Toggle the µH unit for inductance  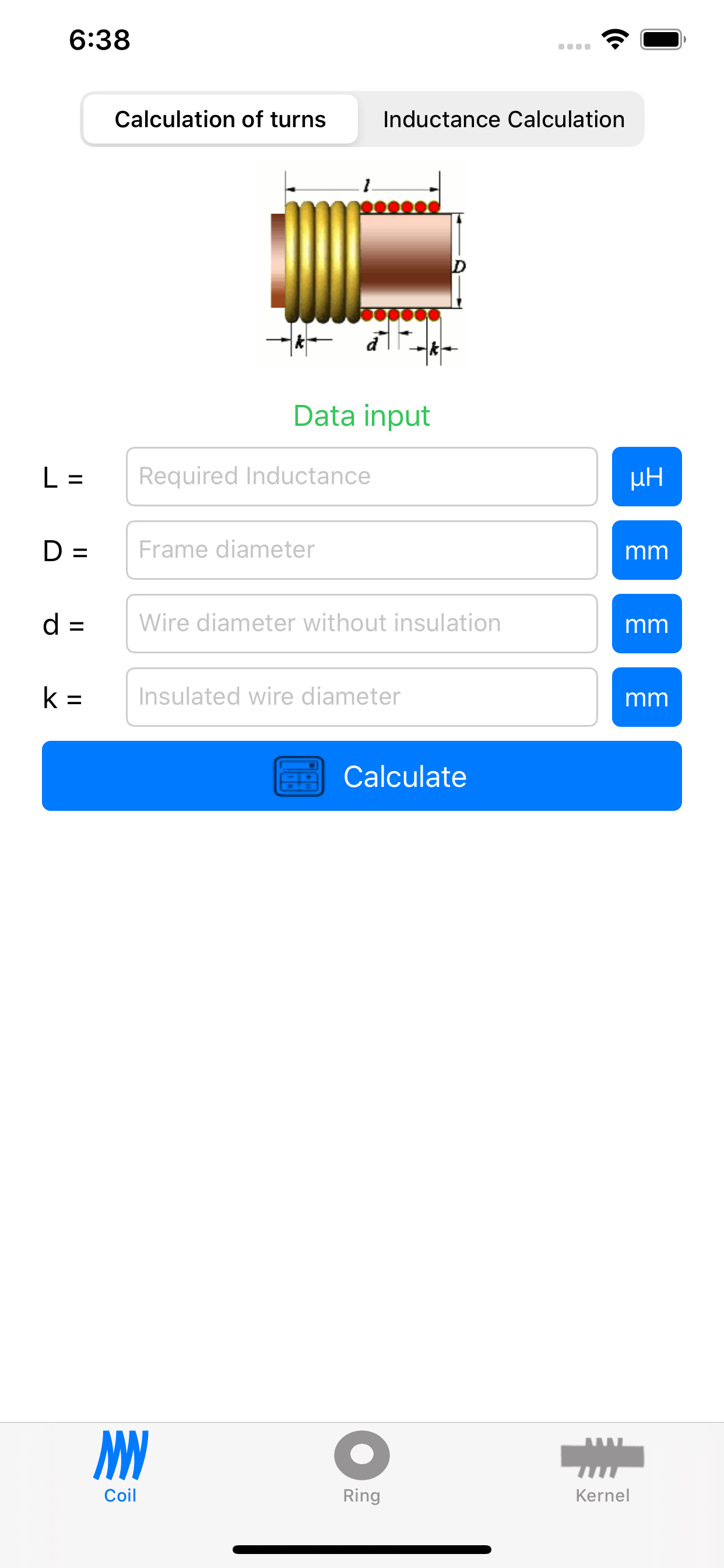pyautogui.click(x=646, y=477)
